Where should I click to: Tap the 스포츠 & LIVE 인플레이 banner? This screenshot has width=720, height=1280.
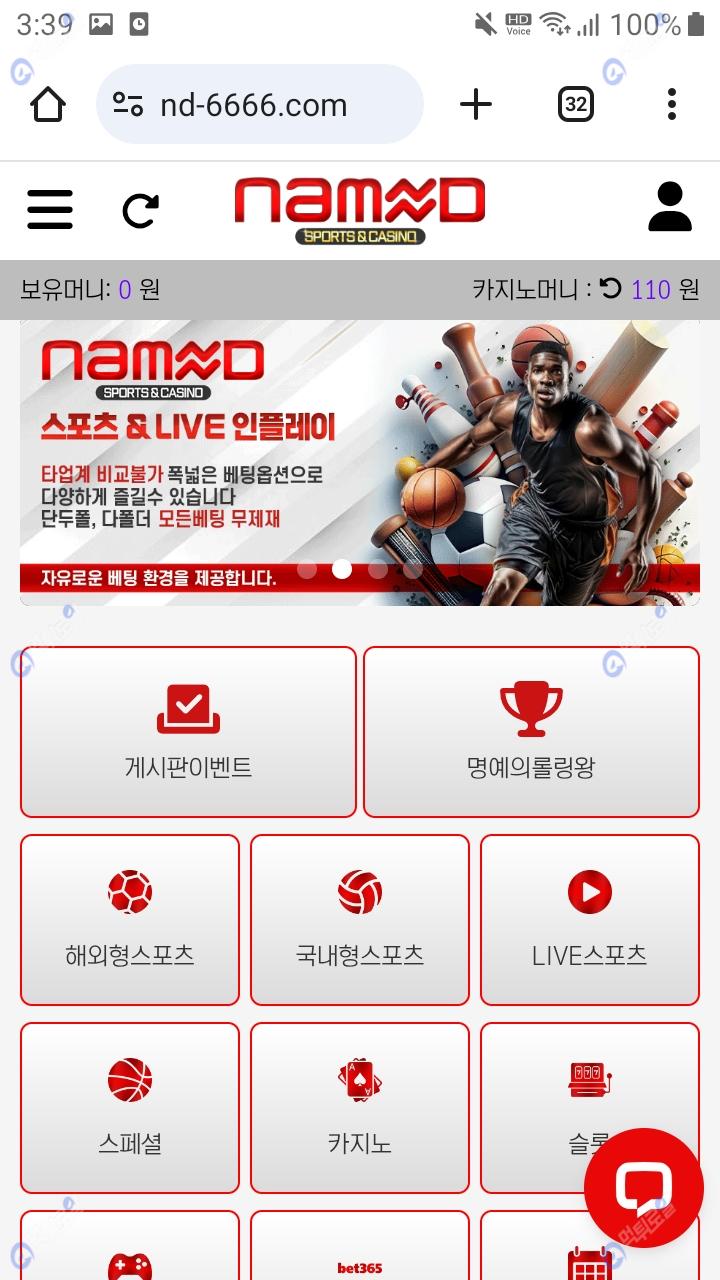coord(360,462)
